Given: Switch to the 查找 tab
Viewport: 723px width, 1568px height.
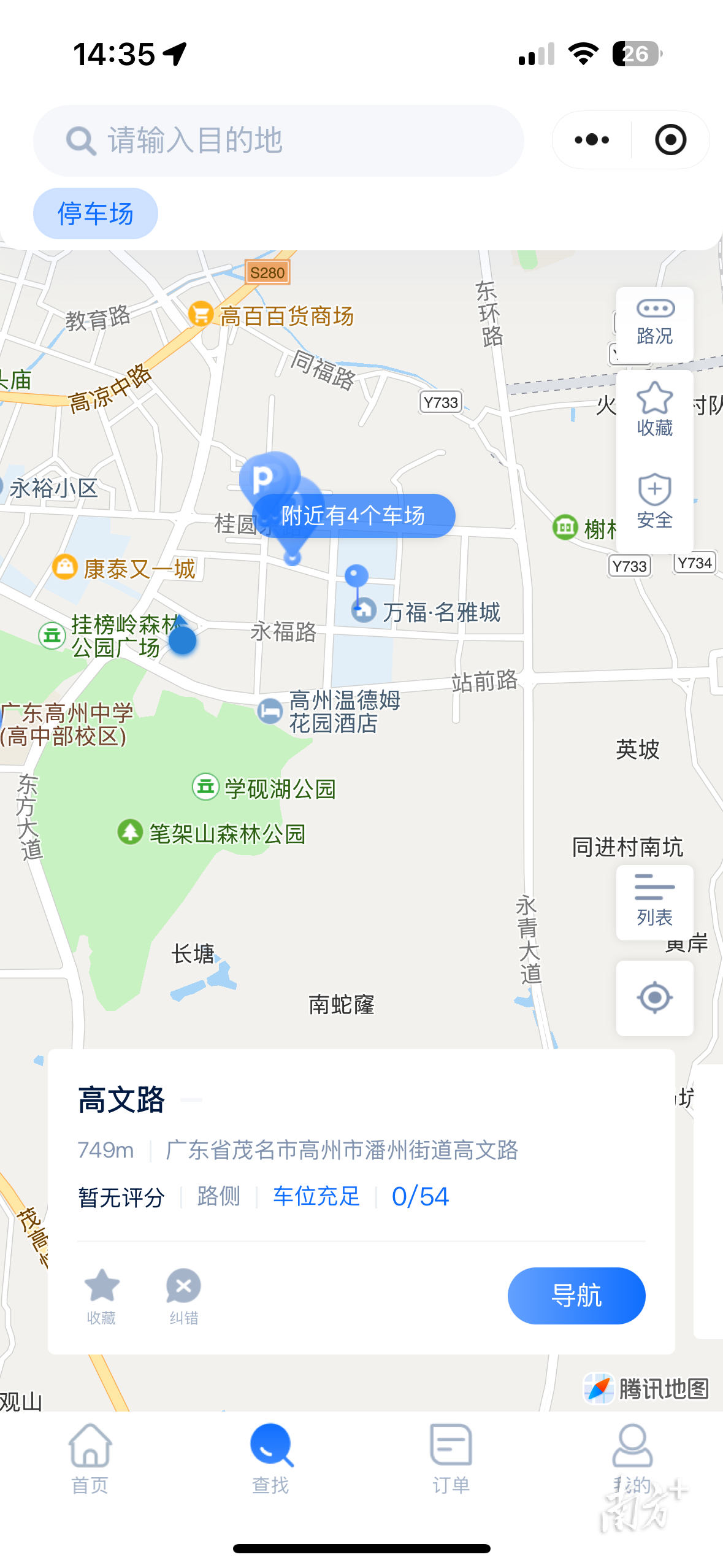Looking at the screenshot, I should coord(270,1459).
